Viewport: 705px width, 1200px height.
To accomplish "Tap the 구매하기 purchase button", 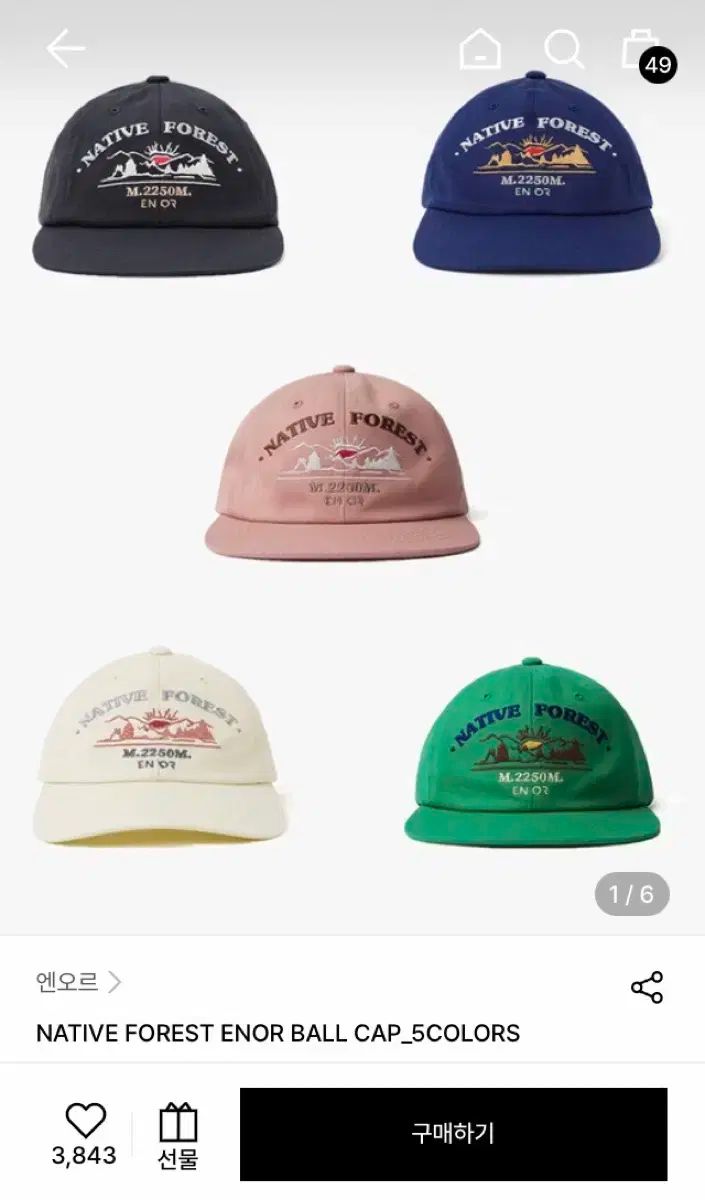I will [453, 1134].
